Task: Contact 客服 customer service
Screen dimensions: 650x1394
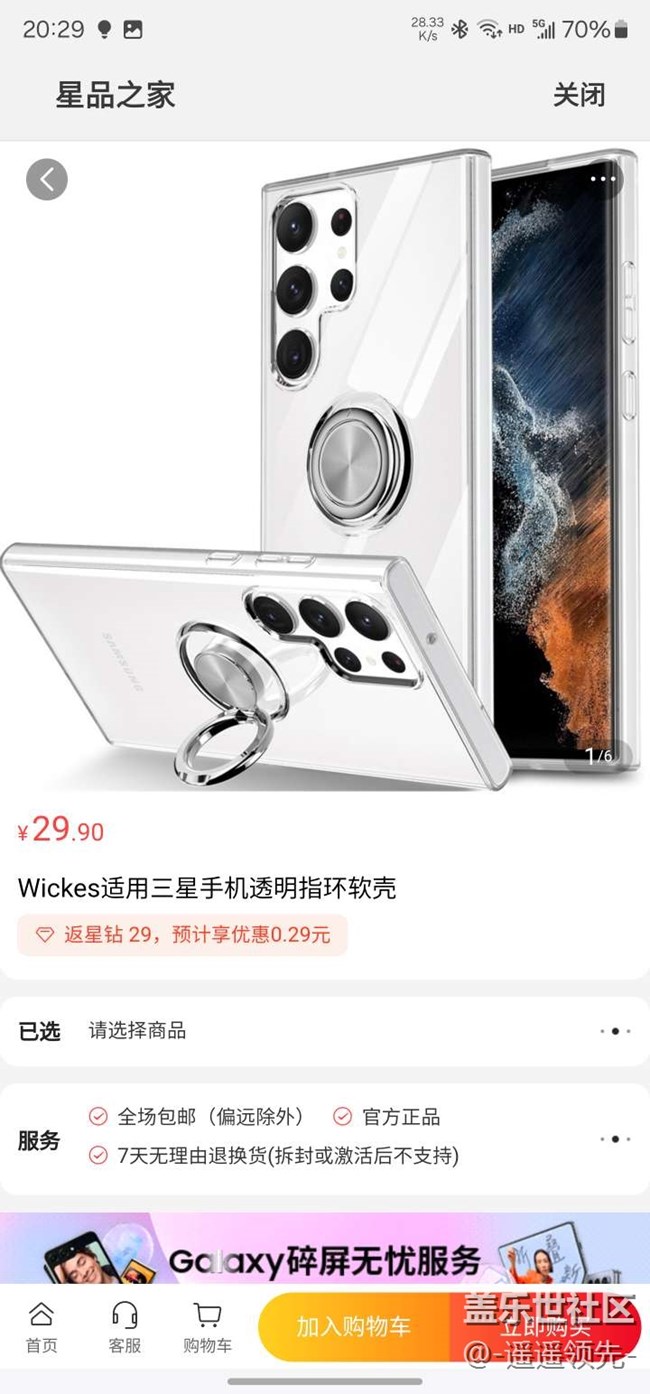Action: click(x=124, y=1328)
